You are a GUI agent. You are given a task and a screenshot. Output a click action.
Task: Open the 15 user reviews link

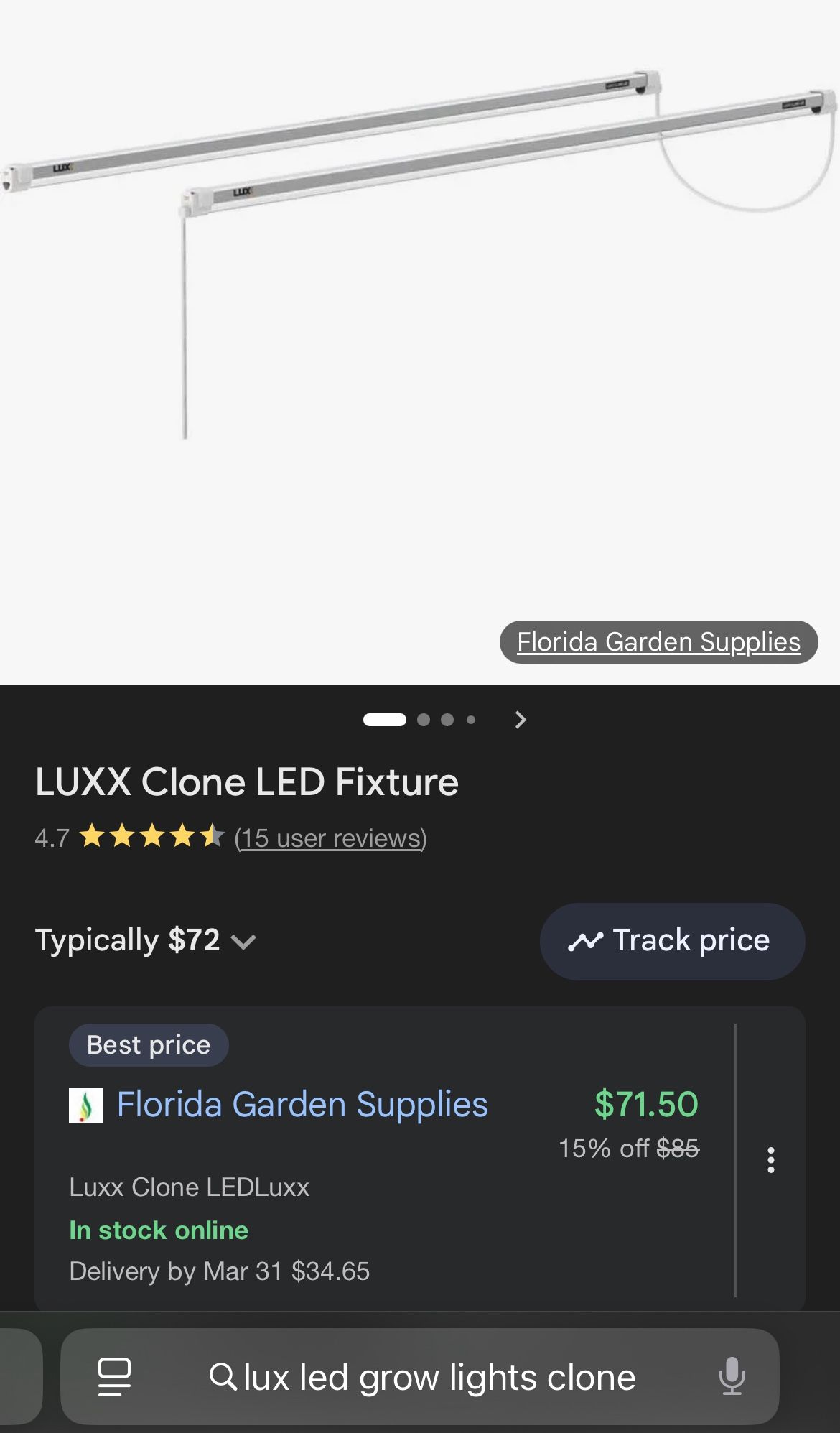[x=330, y=838]
